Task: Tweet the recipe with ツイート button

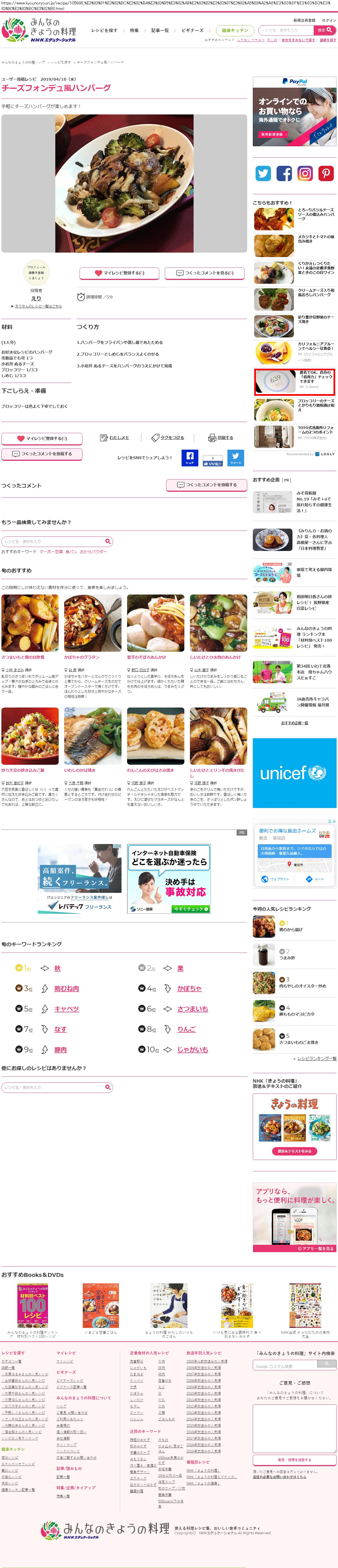Action: (x=236, y=458)
